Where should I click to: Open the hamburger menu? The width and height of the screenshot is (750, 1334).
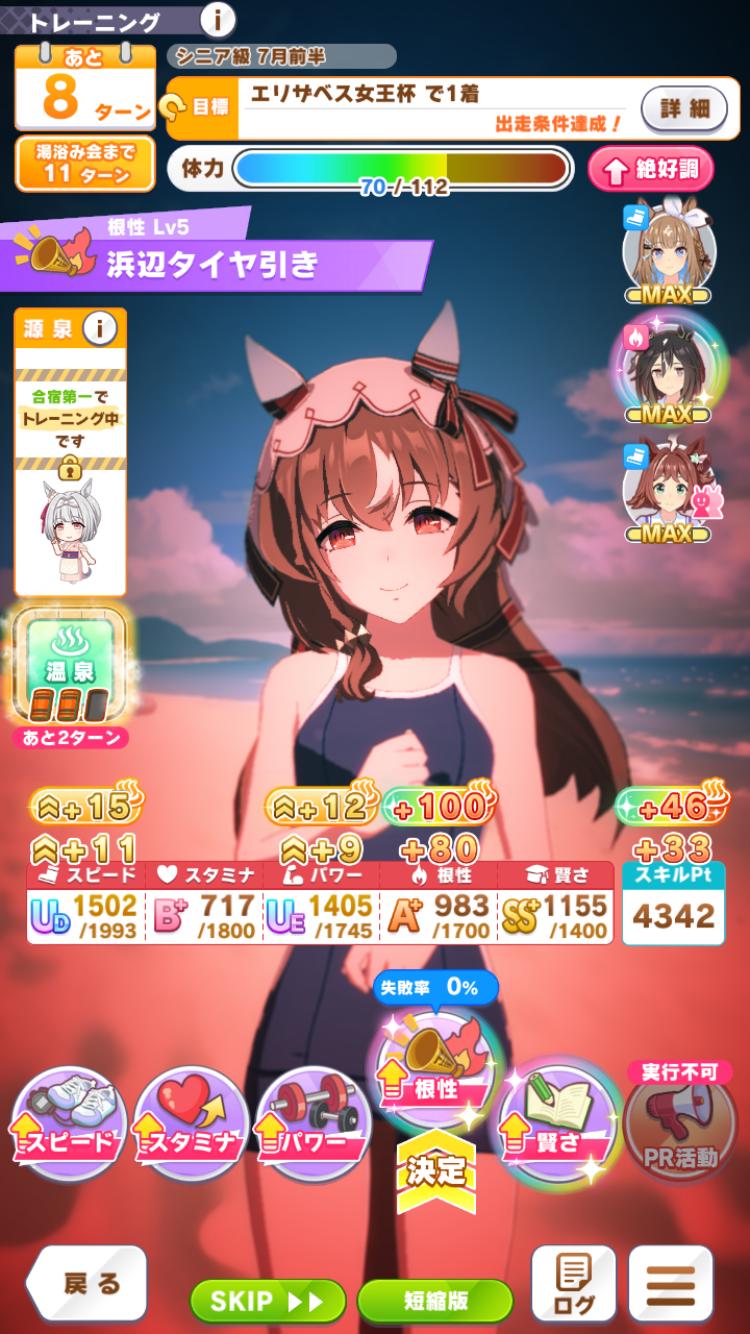pyautogui.click(x=670, y=1285)
